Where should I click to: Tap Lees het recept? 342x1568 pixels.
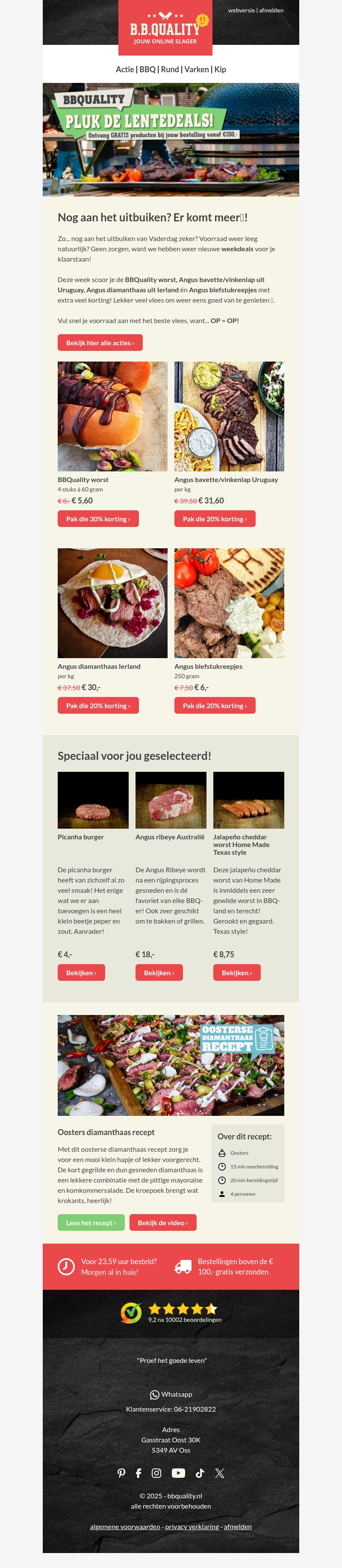coord(91,1223)
